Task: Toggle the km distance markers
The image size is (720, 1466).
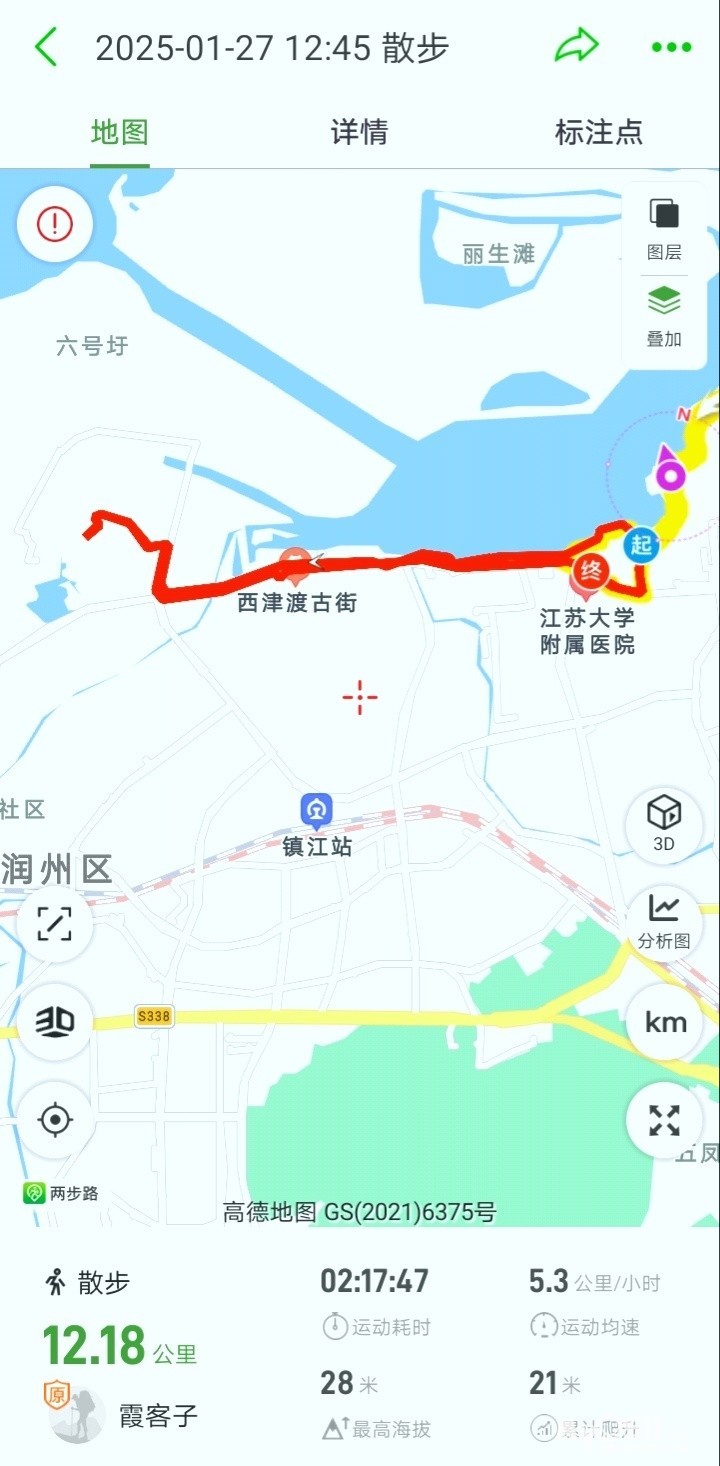Action: tap(665, 1022)
